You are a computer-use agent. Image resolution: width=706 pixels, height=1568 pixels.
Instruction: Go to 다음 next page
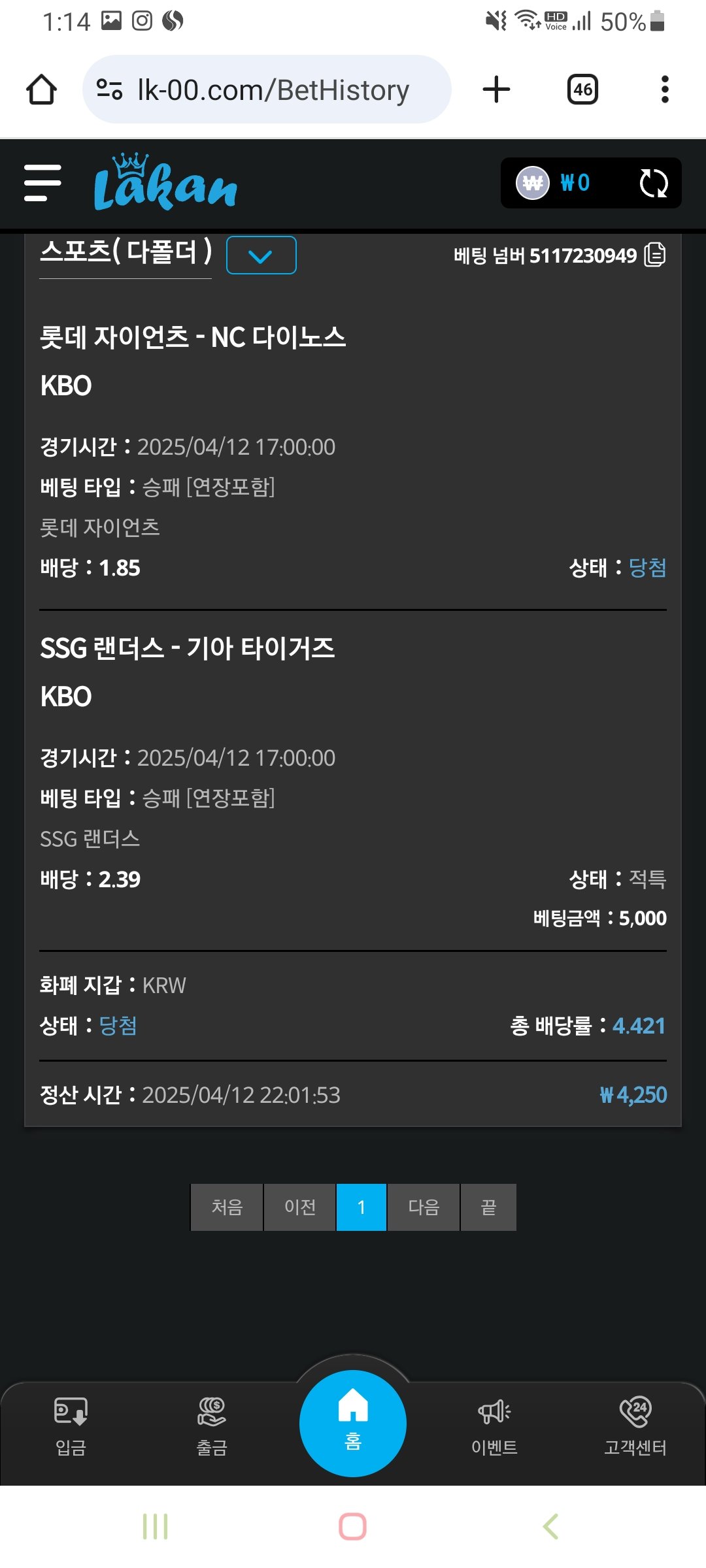coord(424,1207)
